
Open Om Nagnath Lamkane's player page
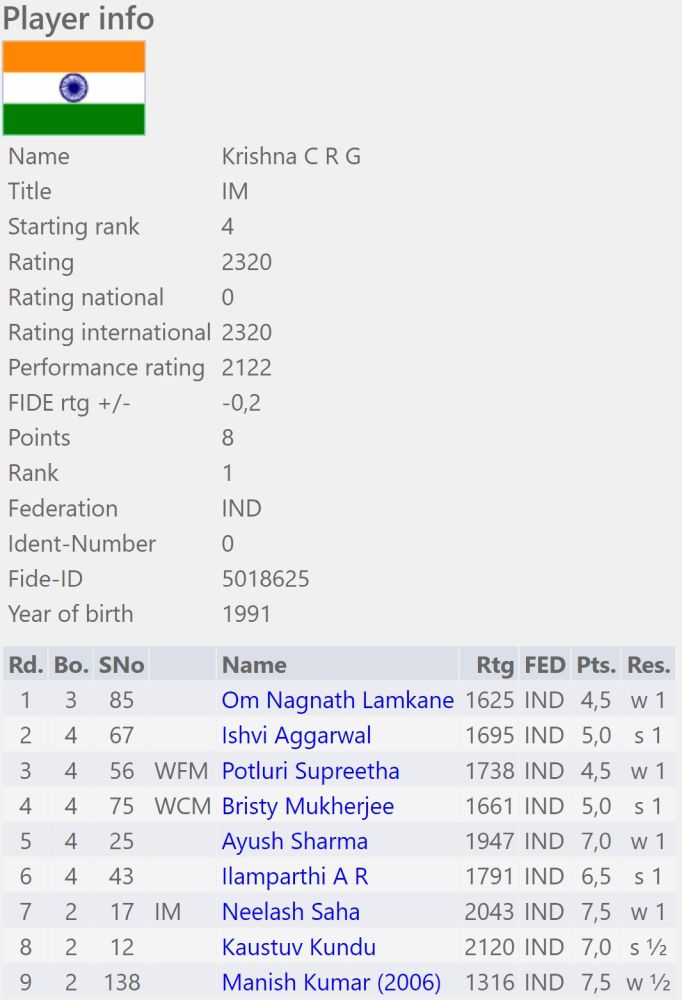[x=337, y=700]
